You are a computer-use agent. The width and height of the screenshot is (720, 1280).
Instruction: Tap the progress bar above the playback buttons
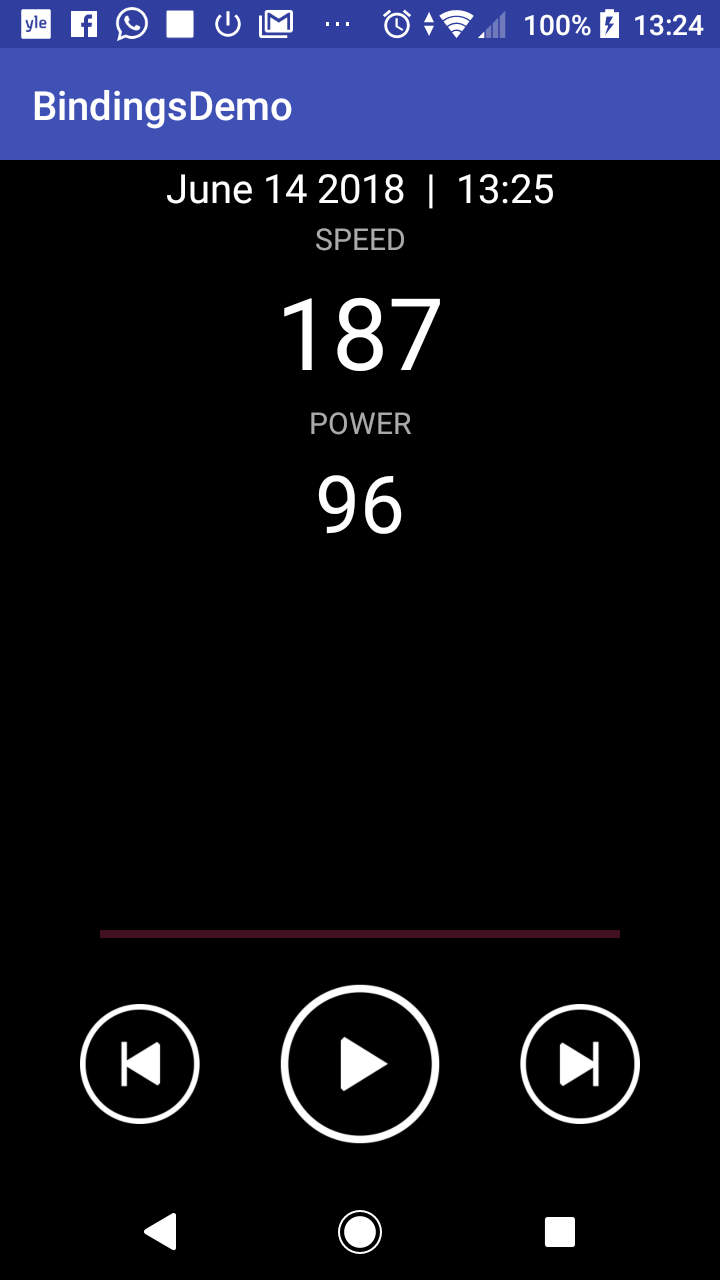360,934
